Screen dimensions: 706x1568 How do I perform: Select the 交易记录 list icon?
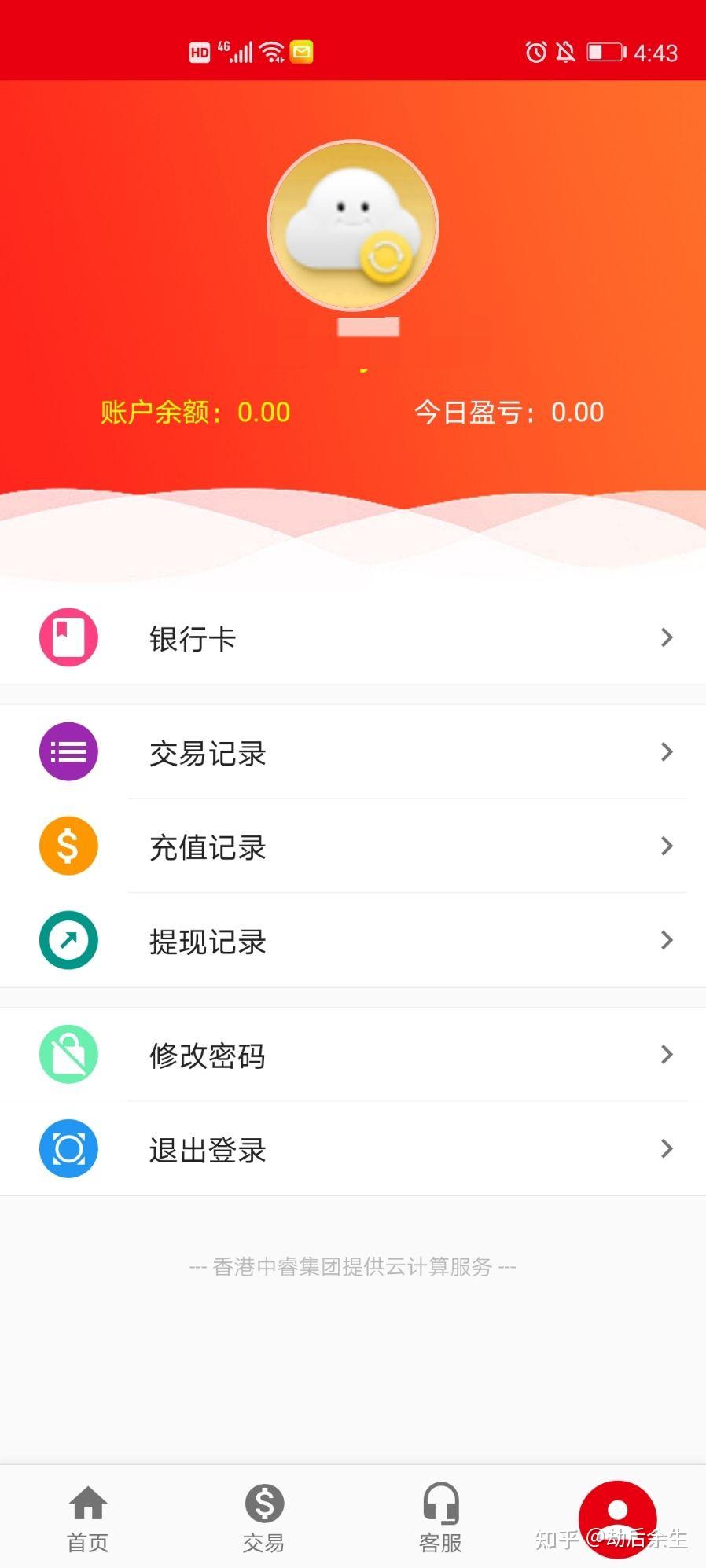tap(68, 751)
